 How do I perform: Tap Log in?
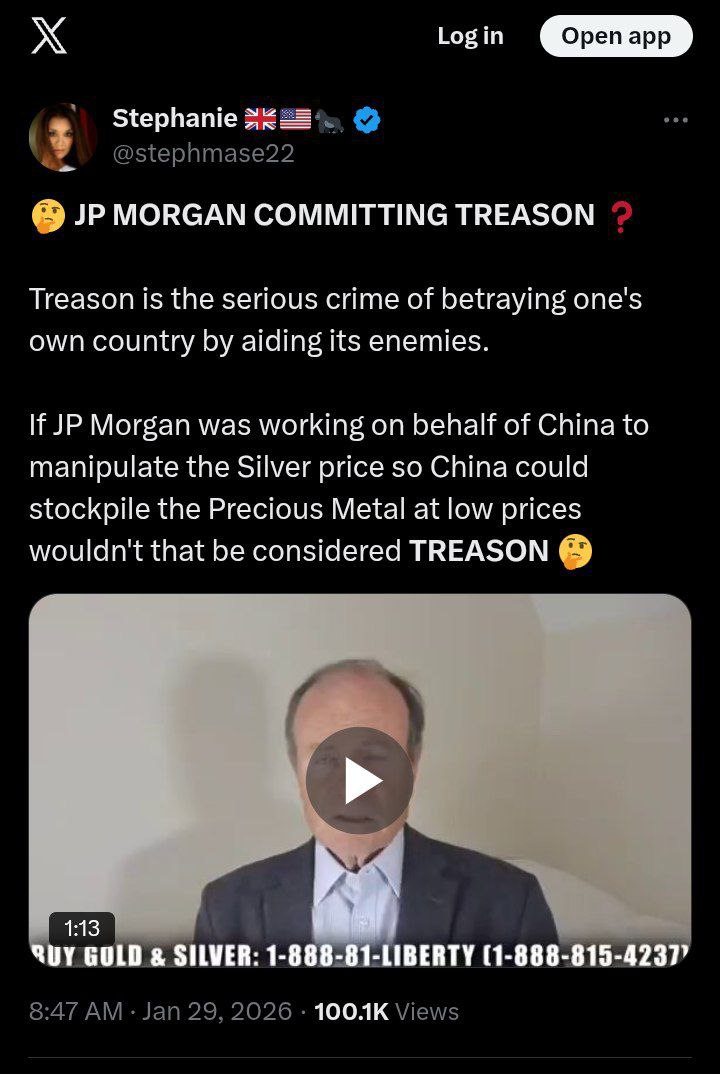tap(470, 36)
